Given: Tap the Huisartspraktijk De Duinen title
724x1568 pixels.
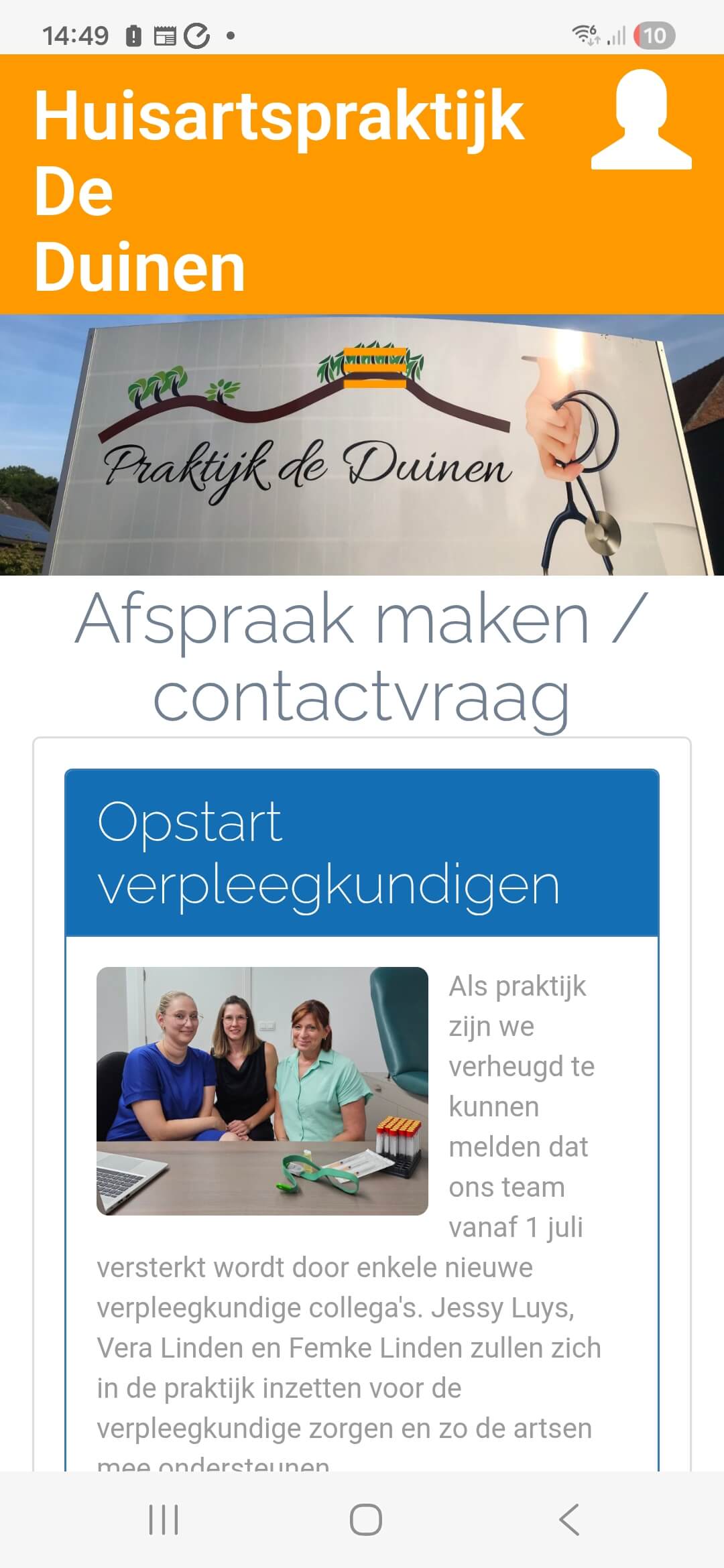Looking at the screenshot, I should (278, 191).
